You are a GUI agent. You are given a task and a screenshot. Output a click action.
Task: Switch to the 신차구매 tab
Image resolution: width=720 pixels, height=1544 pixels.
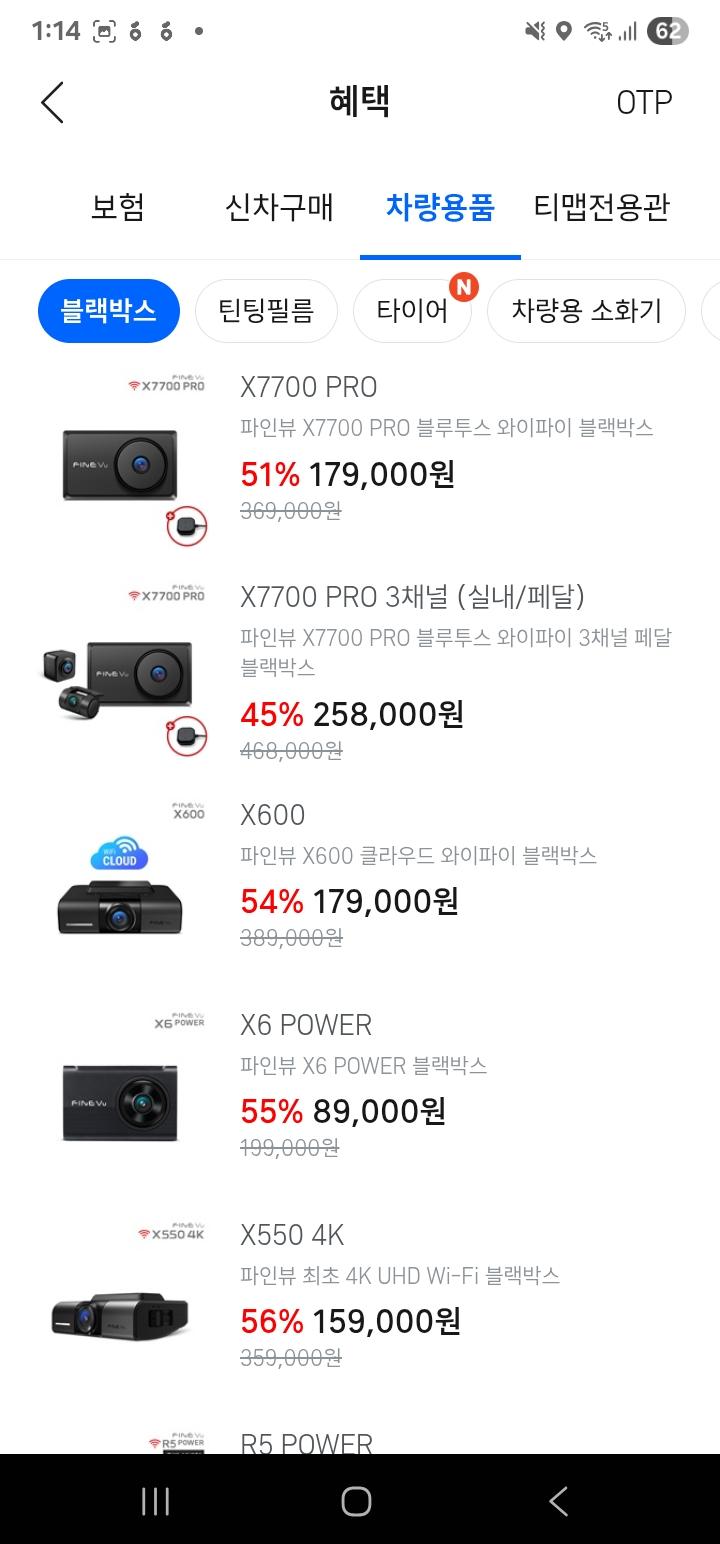pyautogui.click(x=279, y=208)
